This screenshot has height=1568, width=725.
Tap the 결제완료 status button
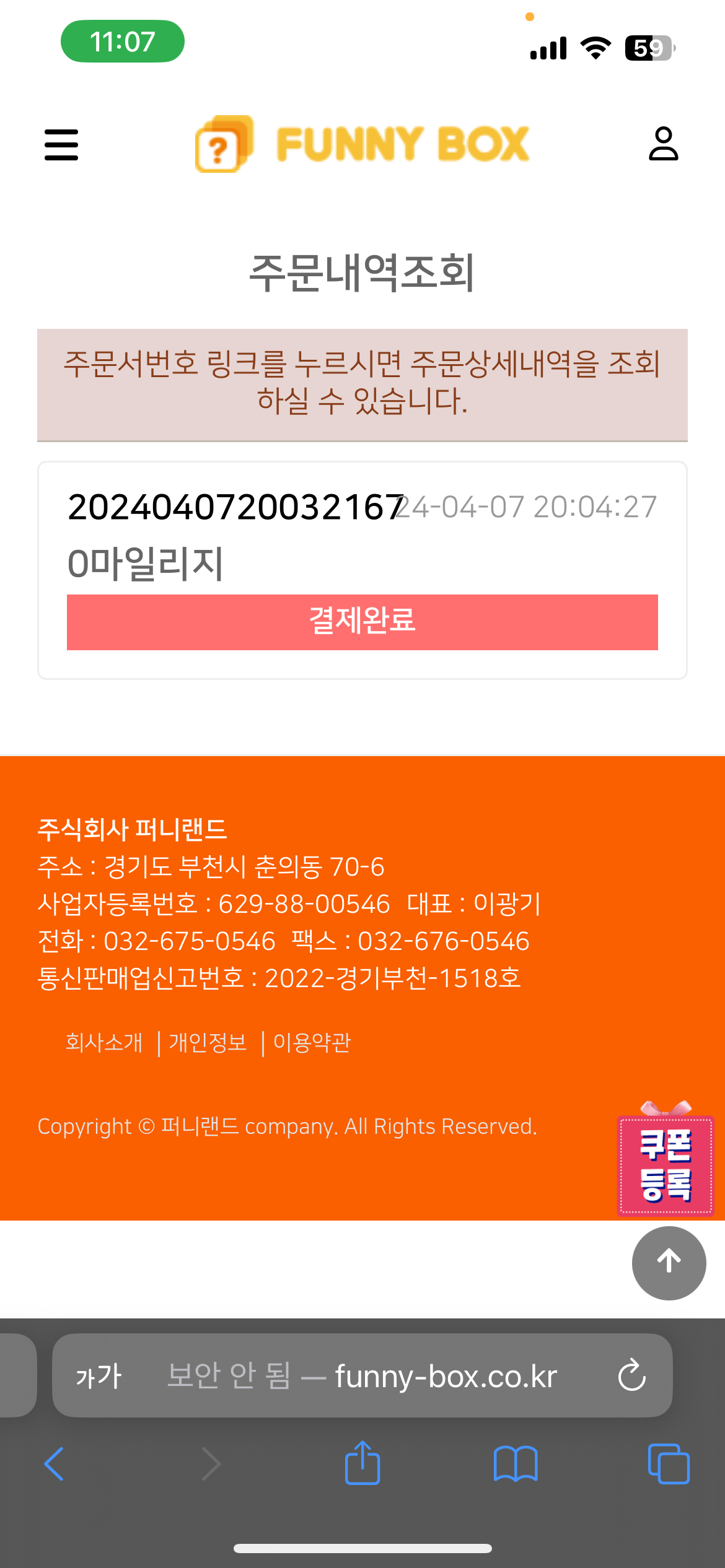362,622
